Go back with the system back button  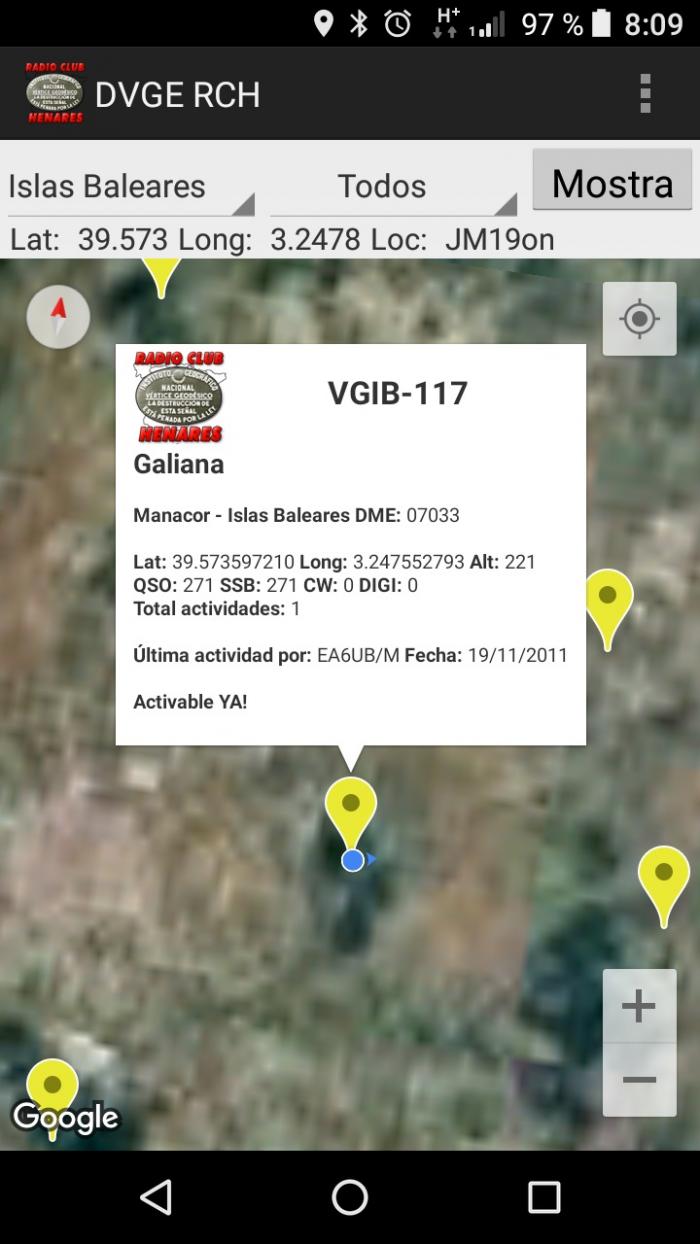pyautogui.click(x=156, y=1197)
